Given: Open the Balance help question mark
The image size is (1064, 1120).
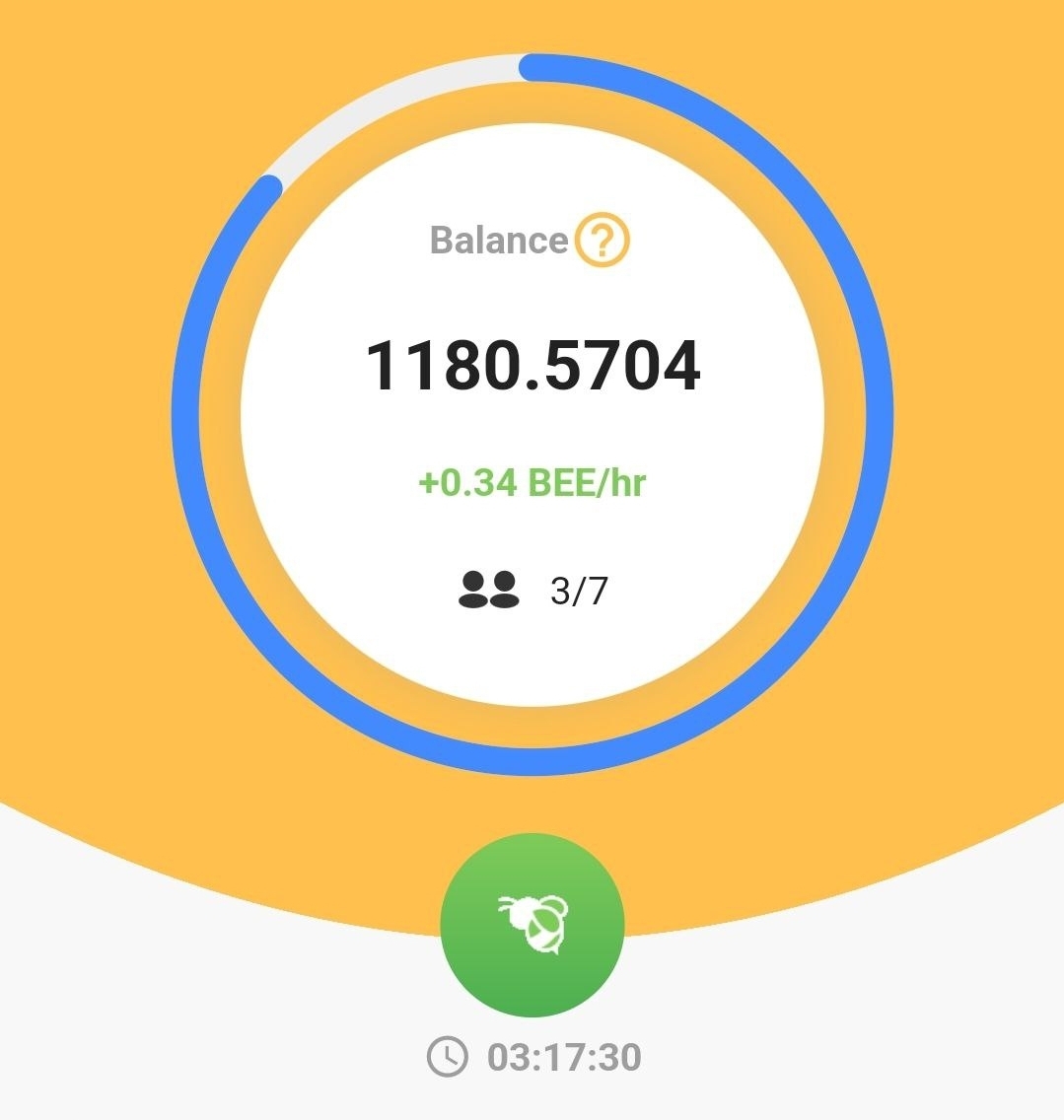Looking at the screenshot, I should [x=602, y=241].
